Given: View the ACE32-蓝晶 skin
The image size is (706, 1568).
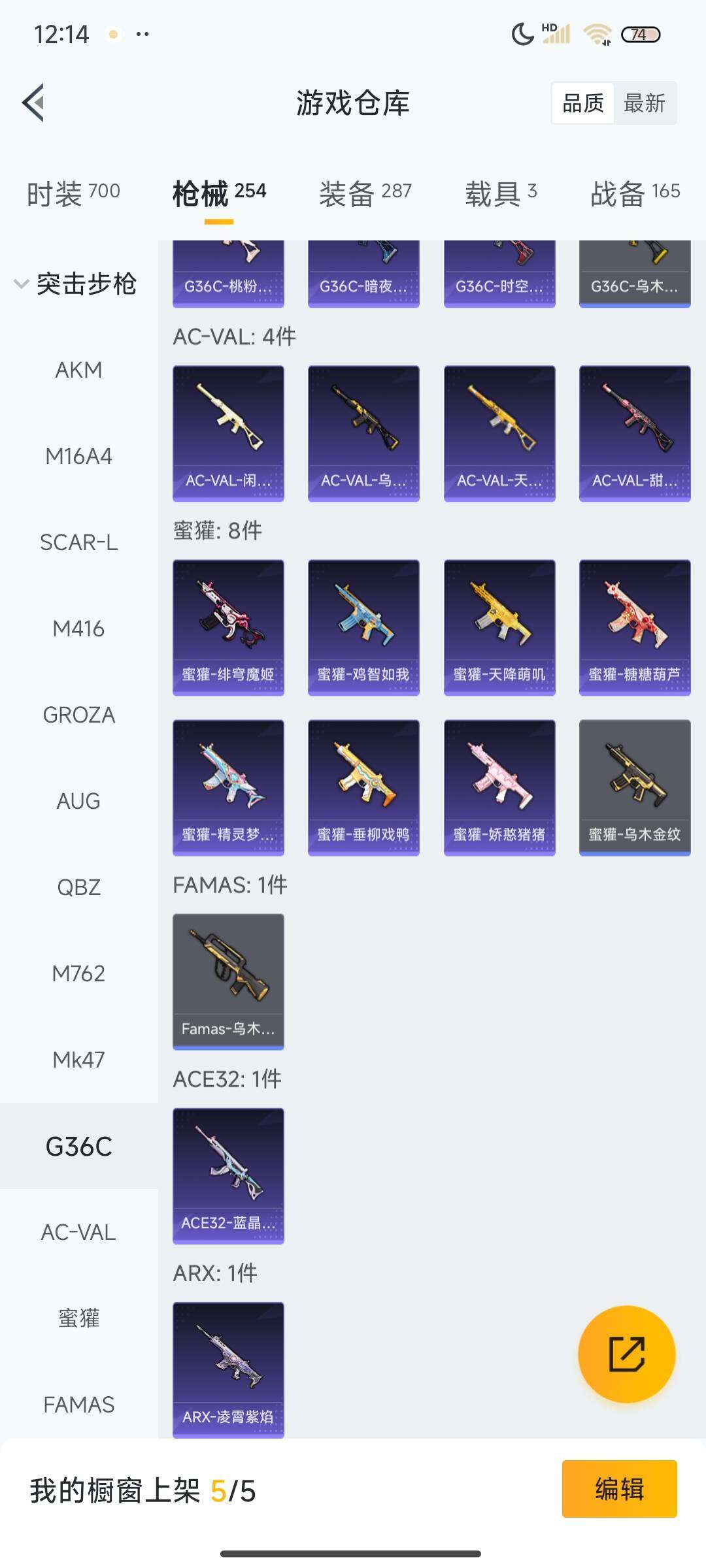Looking at the screenshot, I should [x=228, y=1175].
